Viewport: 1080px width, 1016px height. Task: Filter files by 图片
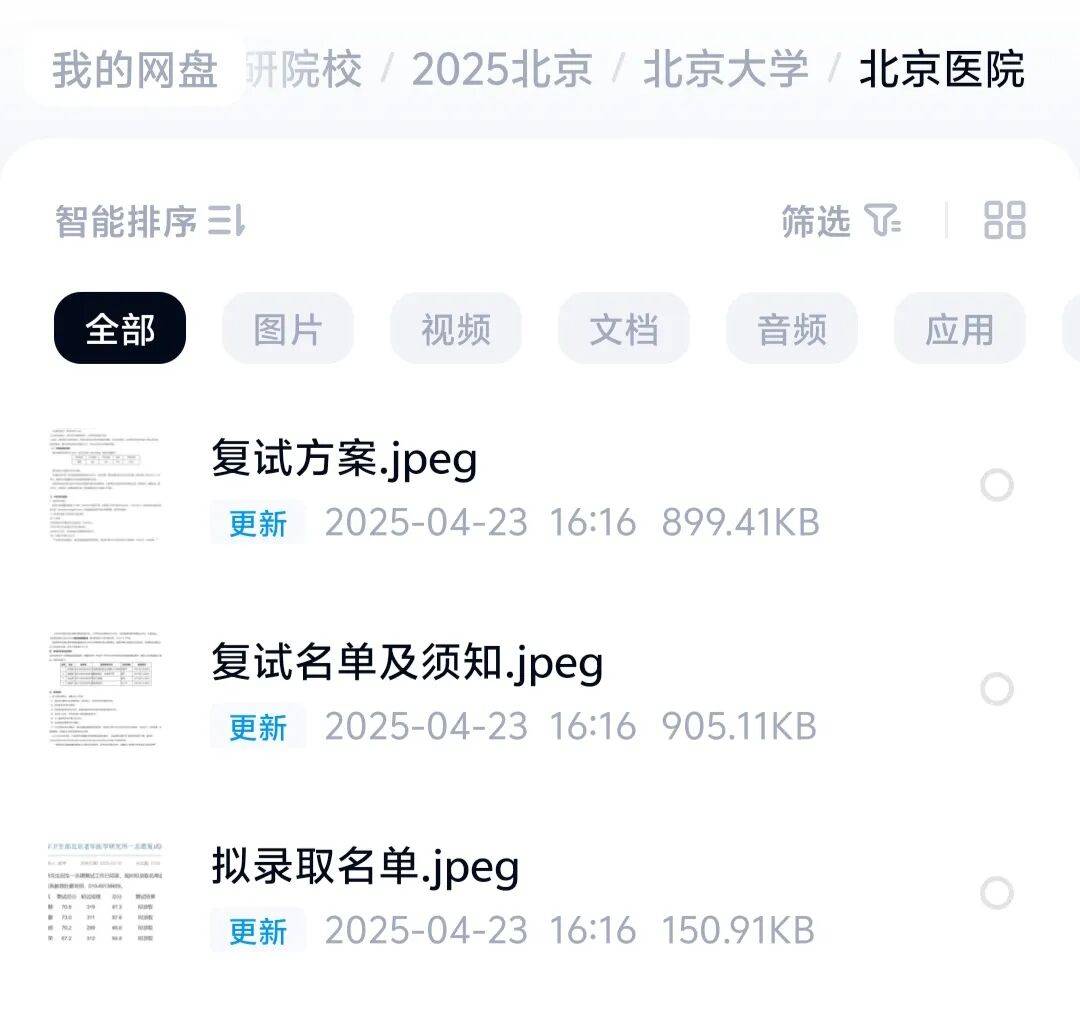point(288,328)
